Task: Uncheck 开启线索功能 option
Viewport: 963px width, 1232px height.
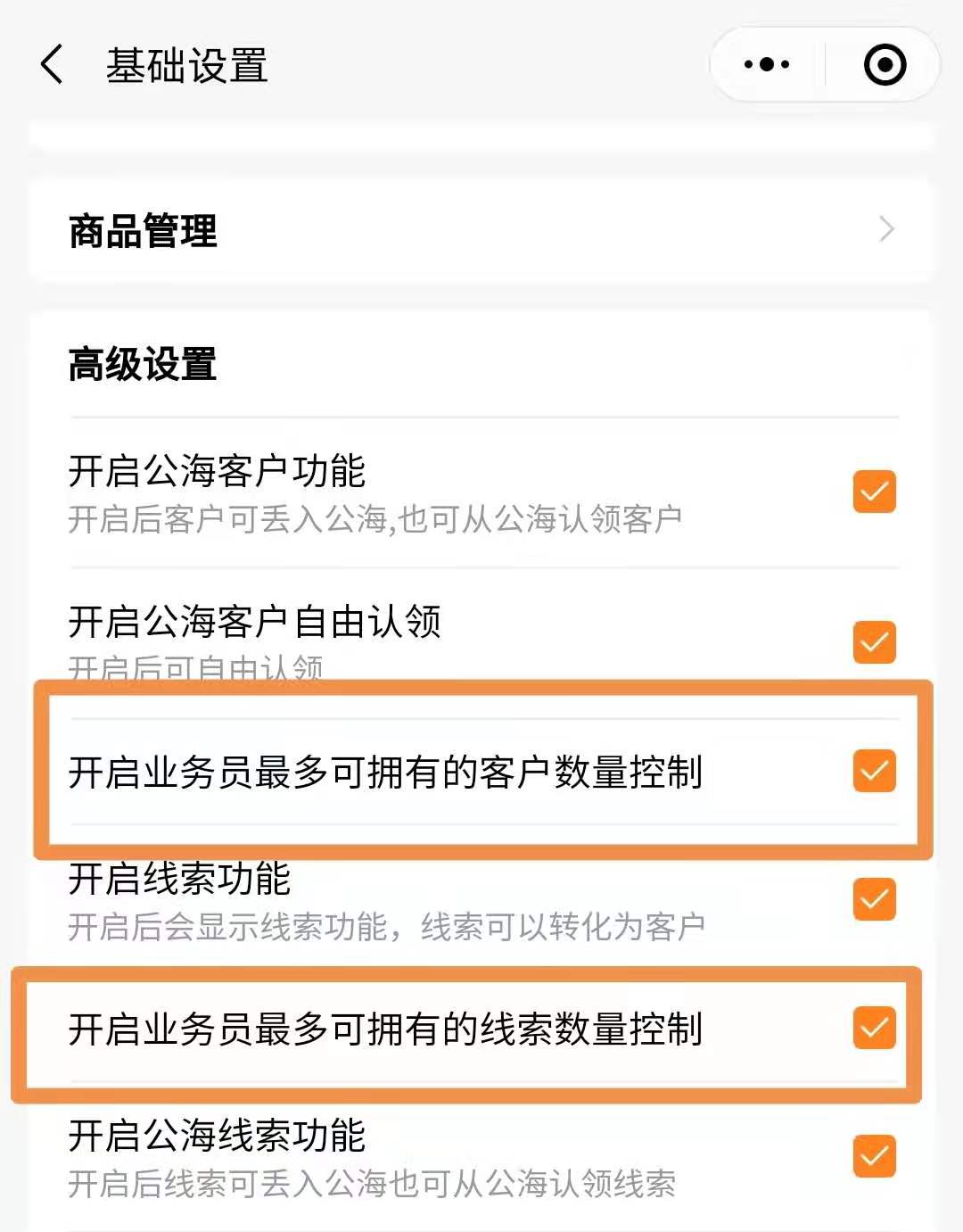Action: (x=874, y=899)
